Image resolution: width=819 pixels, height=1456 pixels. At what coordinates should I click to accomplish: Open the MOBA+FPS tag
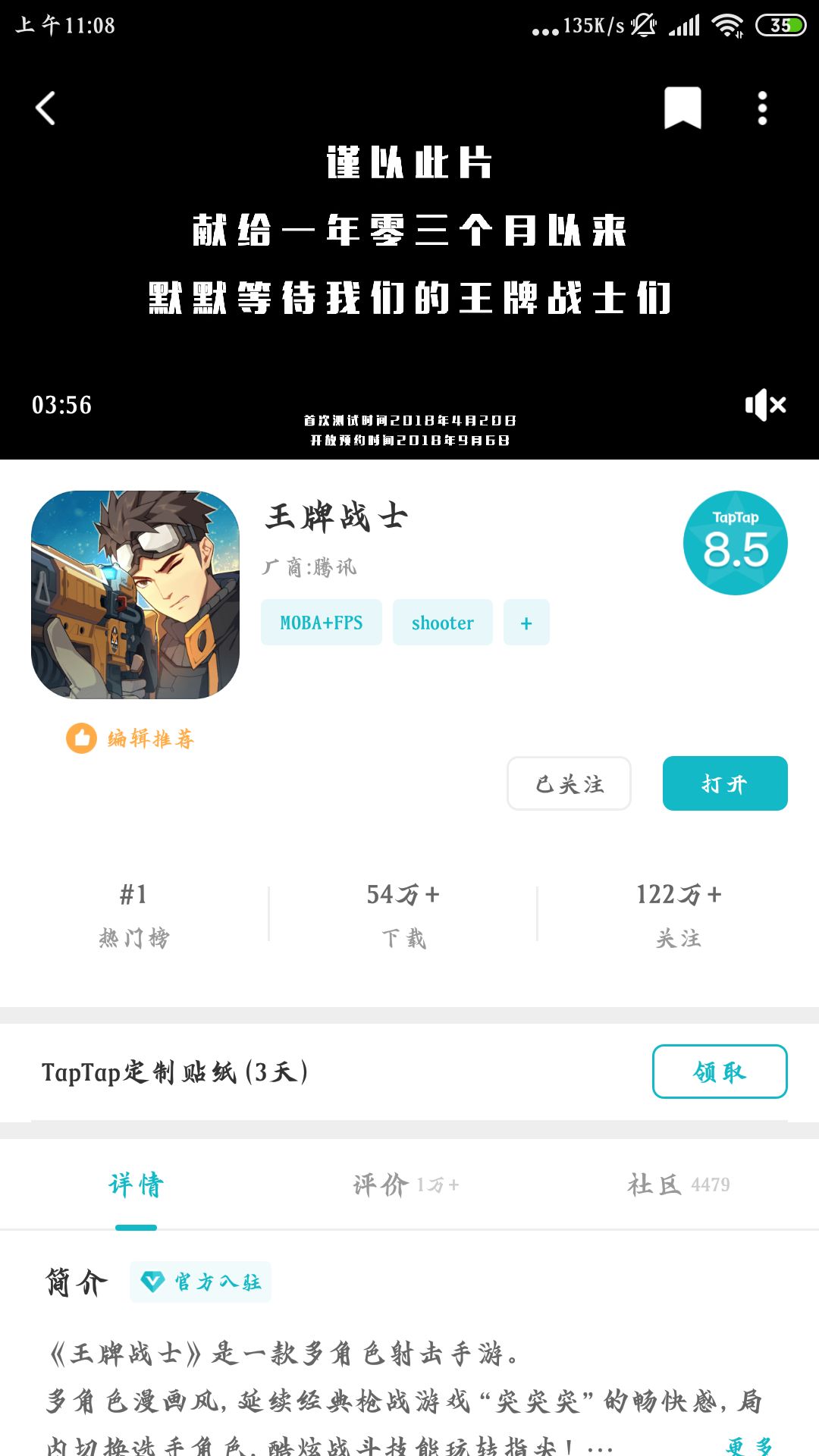point(320,622)
